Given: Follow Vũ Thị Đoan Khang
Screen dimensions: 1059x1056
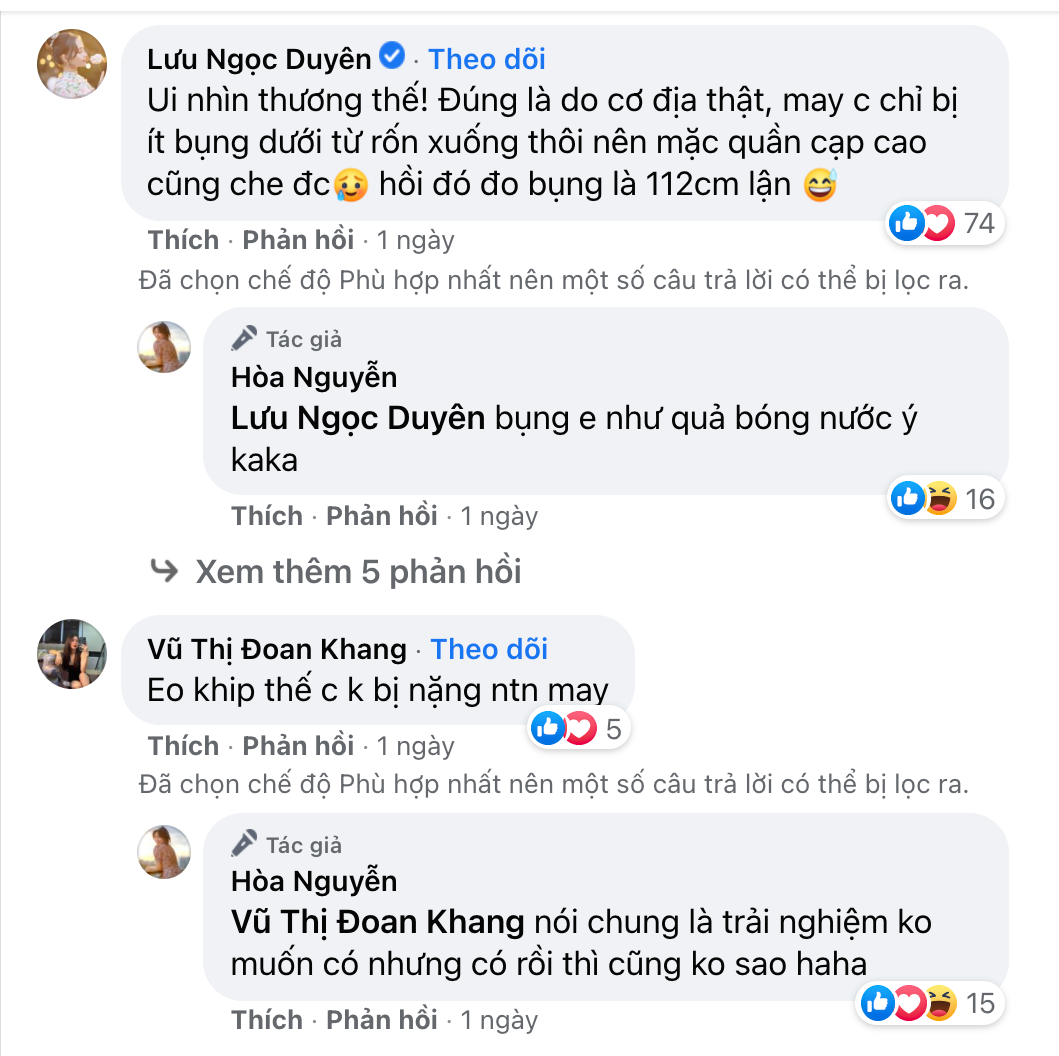Looking at the screenshot, I should (488, 649).
